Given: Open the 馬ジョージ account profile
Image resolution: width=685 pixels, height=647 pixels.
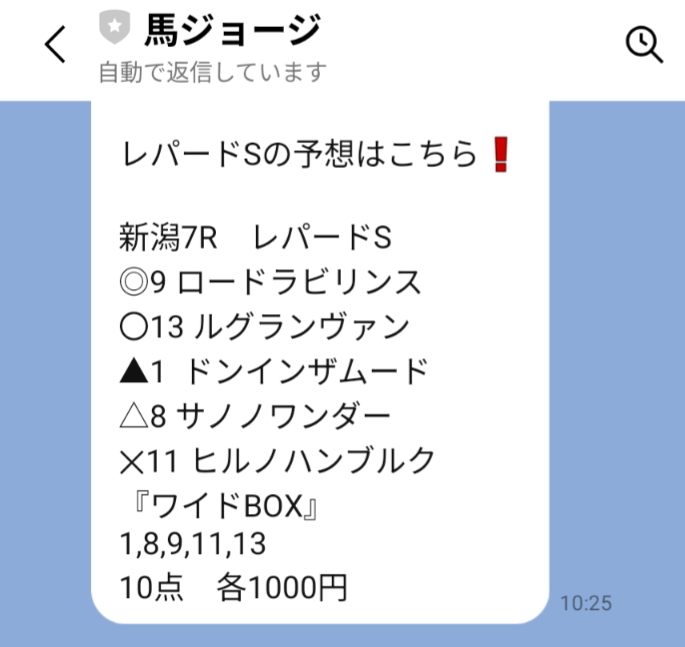Looking at the screenshot, I should 230,31.
